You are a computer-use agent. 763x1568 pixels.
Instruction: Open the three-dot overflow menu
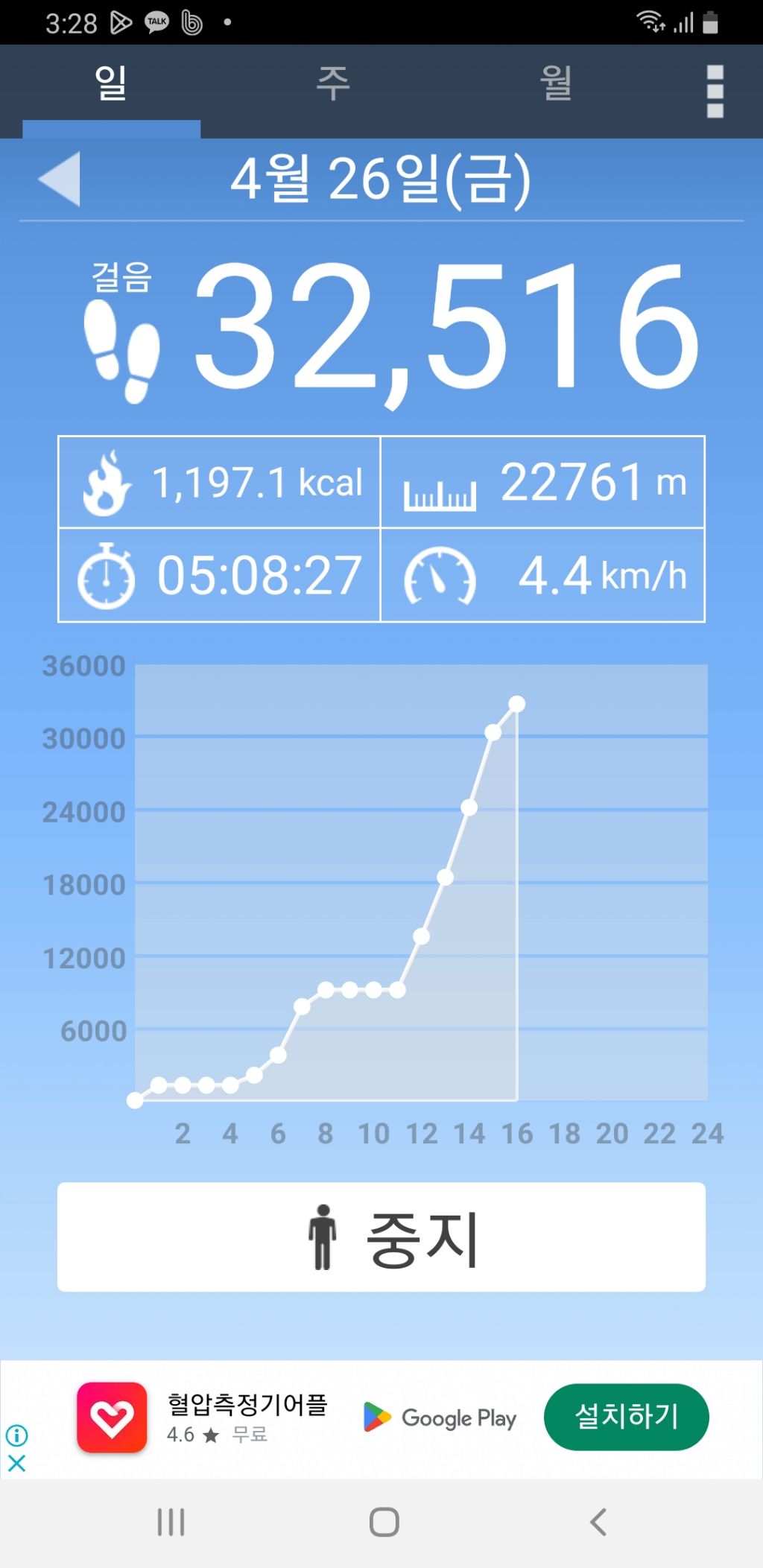715,91
